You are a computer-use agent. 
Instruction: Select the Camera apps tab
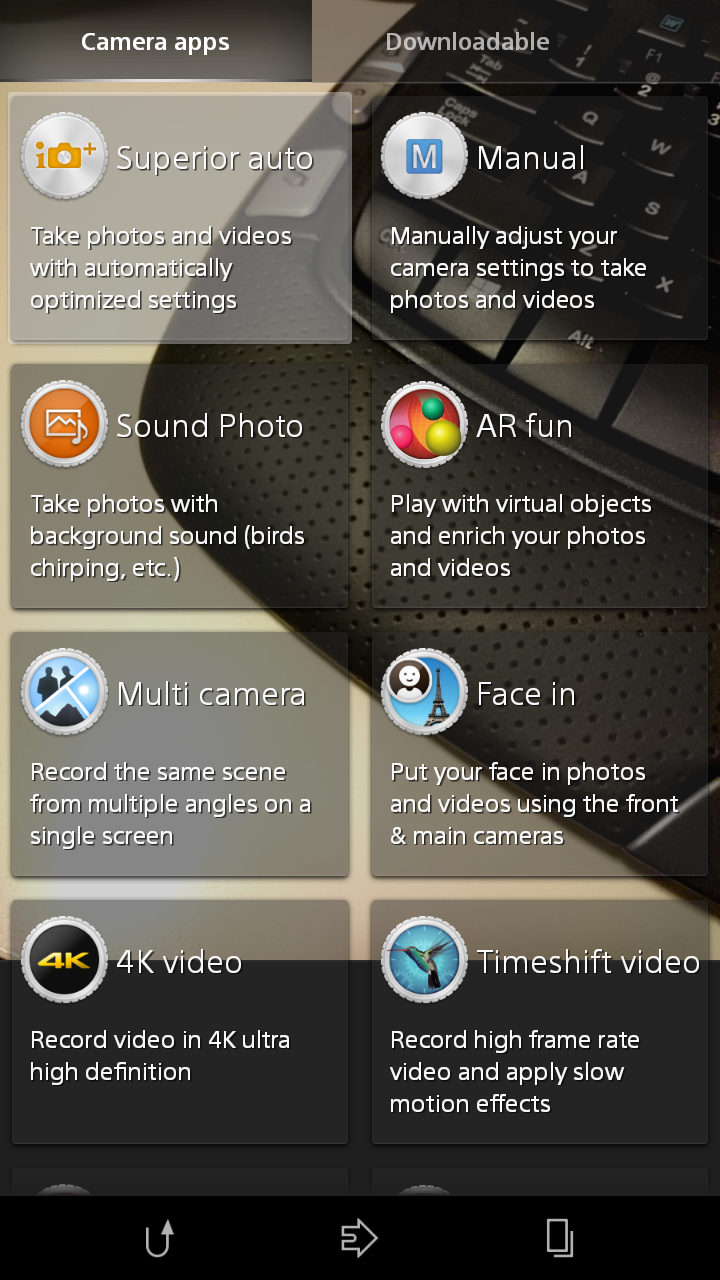(155, 42)
